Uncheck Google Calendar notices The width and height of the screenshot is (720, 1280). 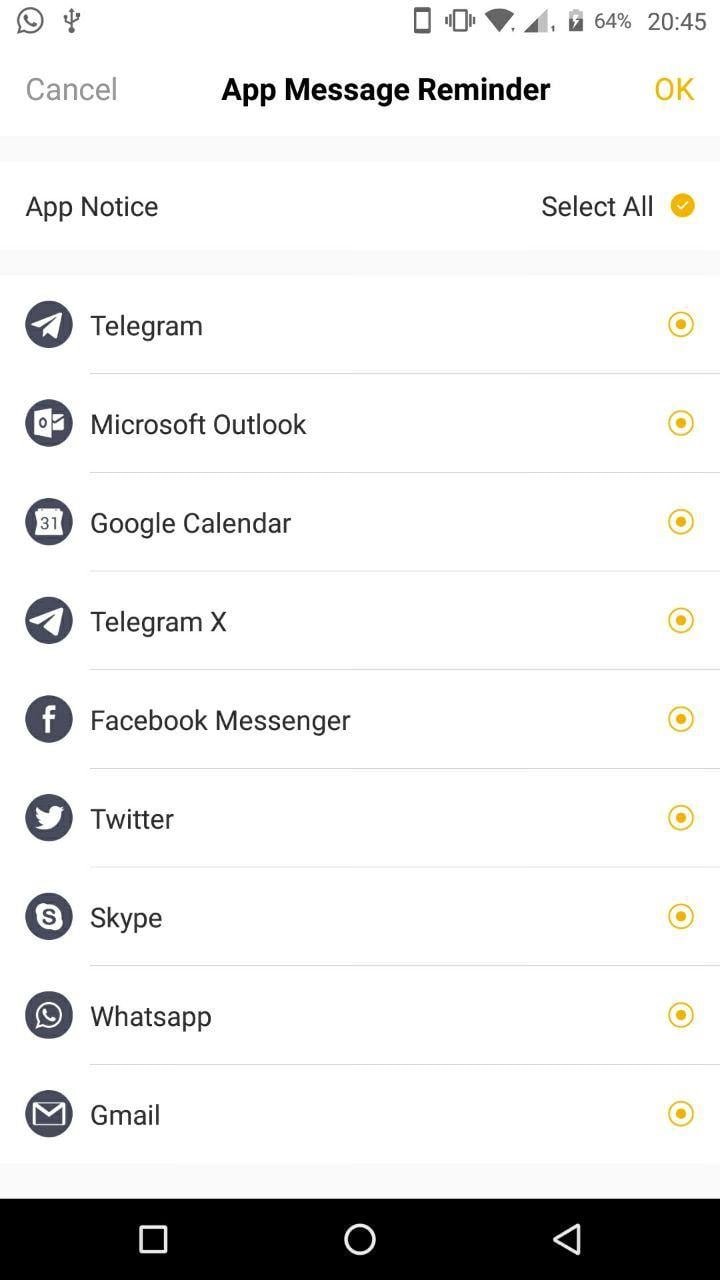tap(681, 522)
